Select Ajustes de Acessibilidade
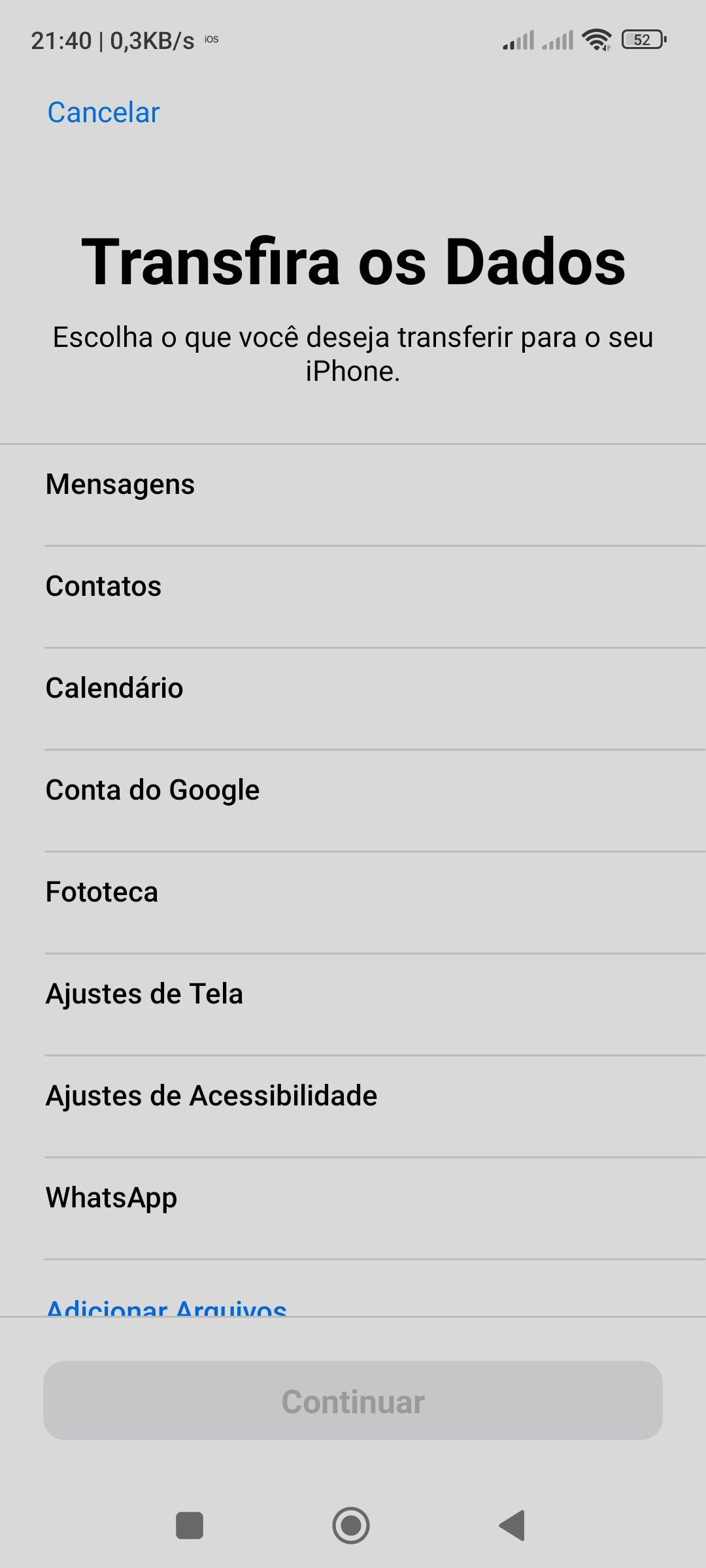The image size is (706, 1568). pos(353,1107)
